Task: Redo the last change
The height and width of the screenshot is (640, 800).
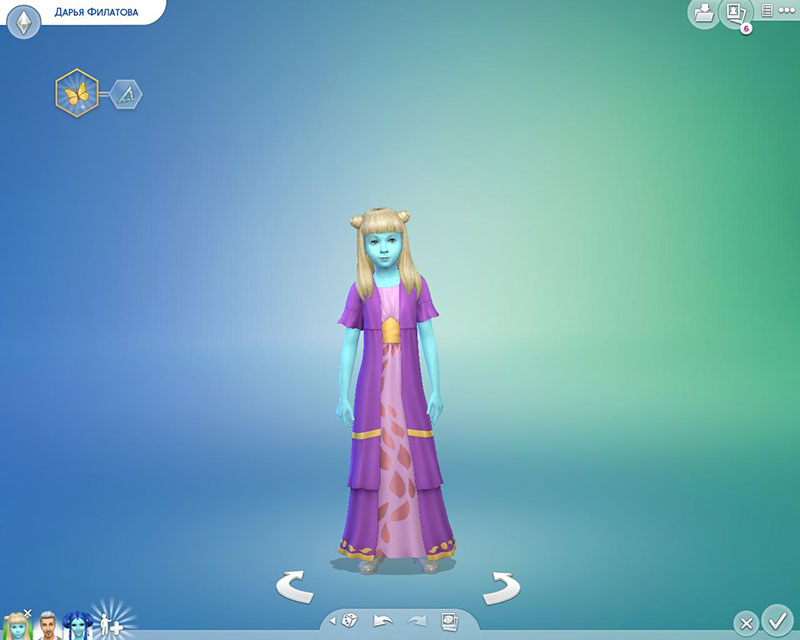Action: point(418,621)
